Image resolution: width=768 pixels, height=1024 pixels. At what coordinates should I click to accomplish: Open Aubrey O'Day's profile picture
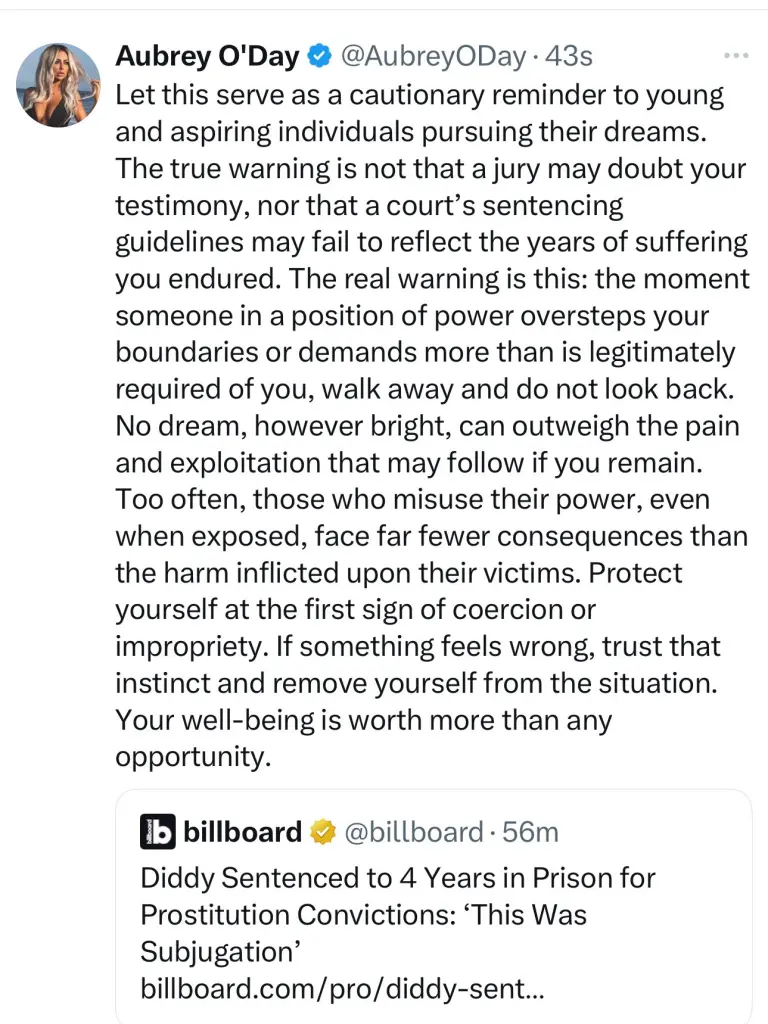click(58, 85)
